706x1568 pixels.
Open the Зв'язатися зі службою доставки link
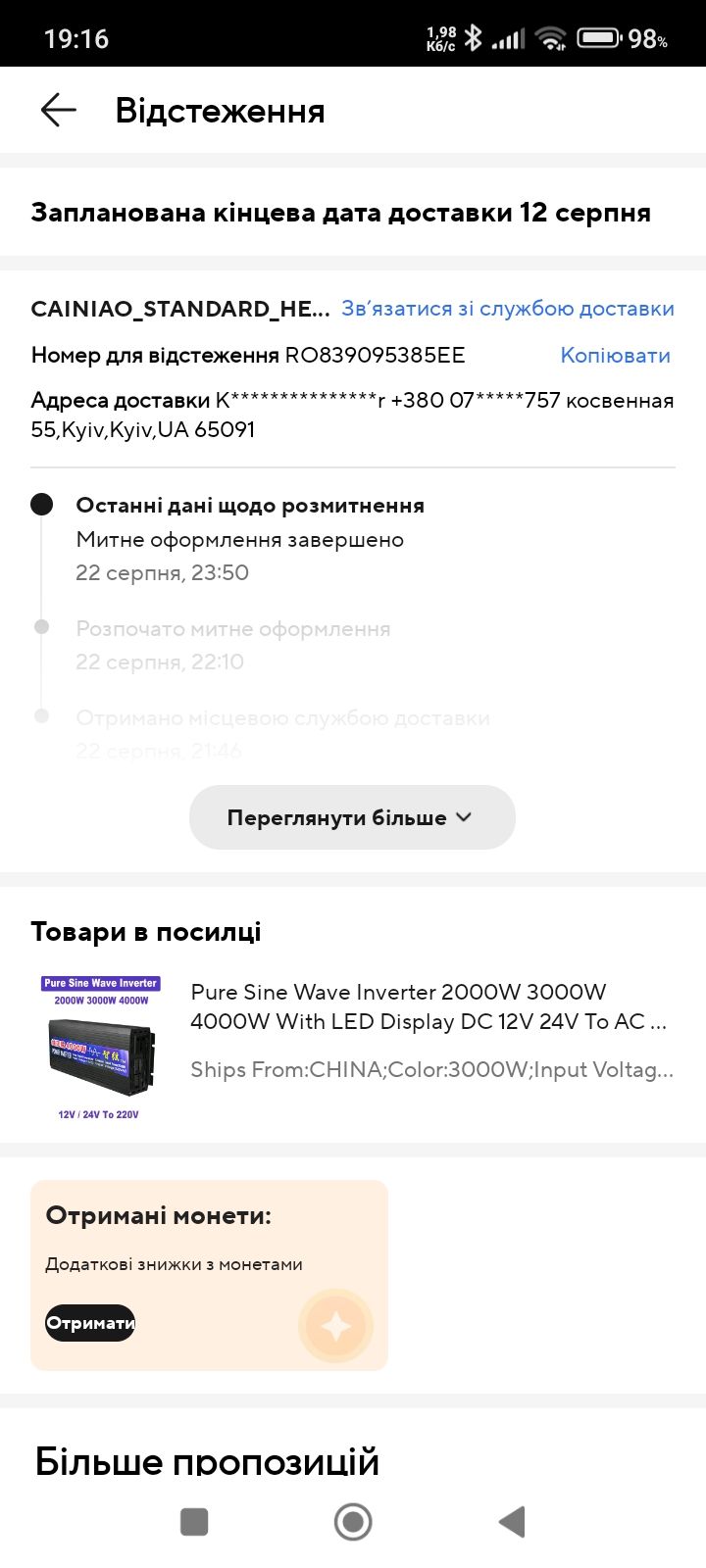(507, 309)
